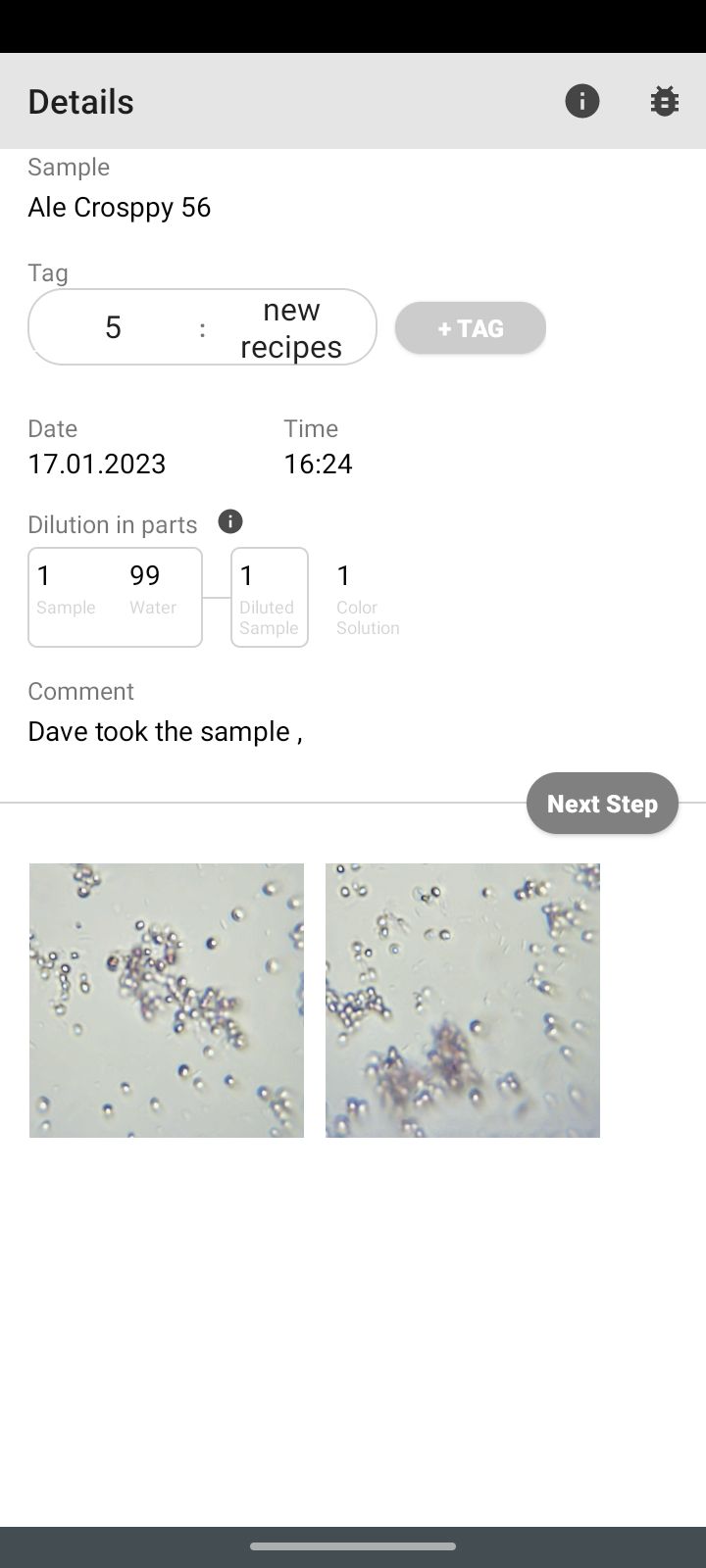Open the second microscope image
This screenshot has height=1568, width=706.
463,1001
